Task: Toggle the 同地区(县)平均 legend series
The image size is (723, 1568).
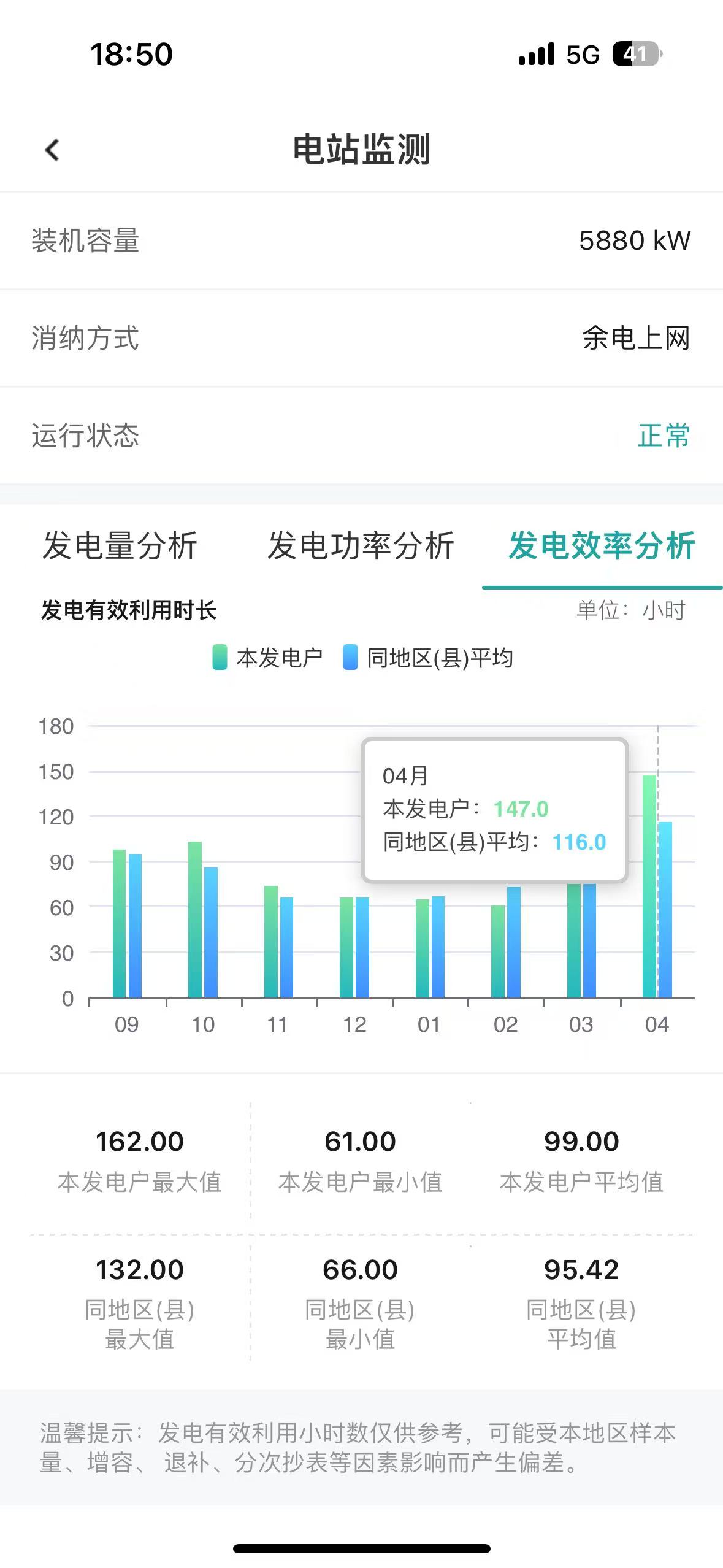Action: pyautogui.click(x=428, y=658)
